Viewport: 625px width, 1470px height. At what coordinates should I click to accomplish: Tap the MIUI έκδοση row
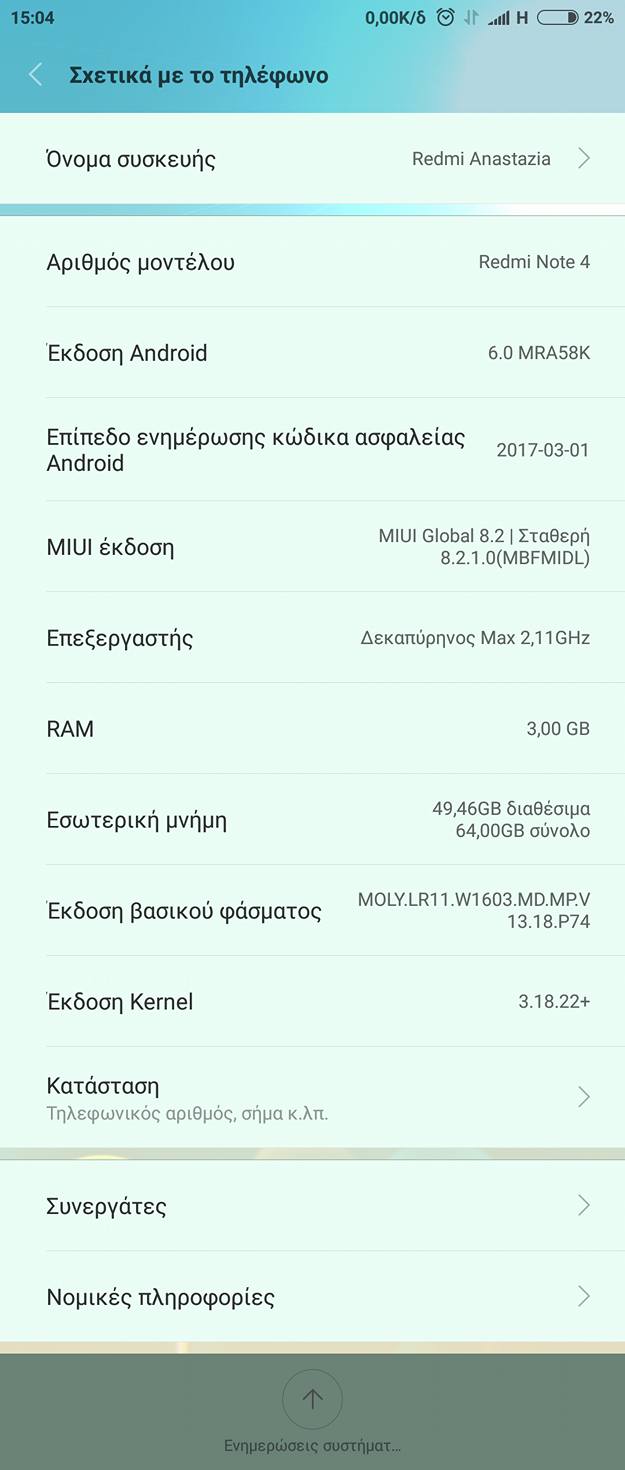point(312,547)
